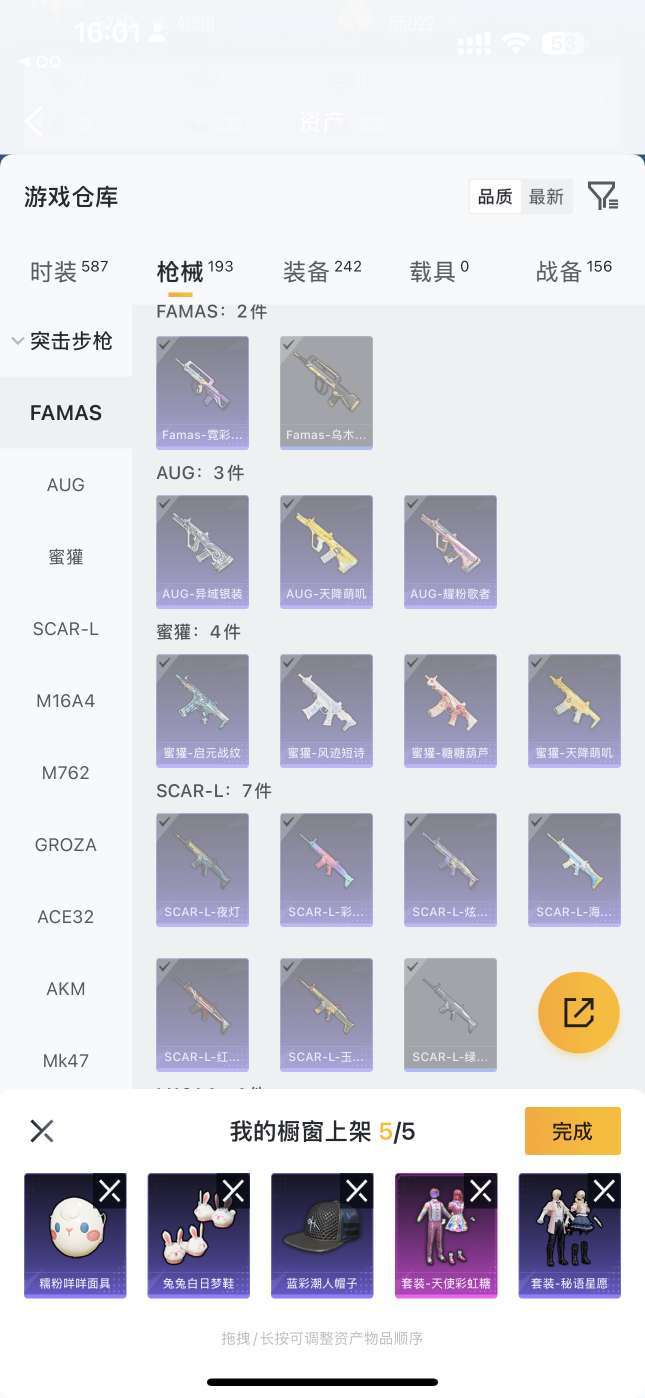Jump to SCAR-L in the sidebar

coord(66,629)
